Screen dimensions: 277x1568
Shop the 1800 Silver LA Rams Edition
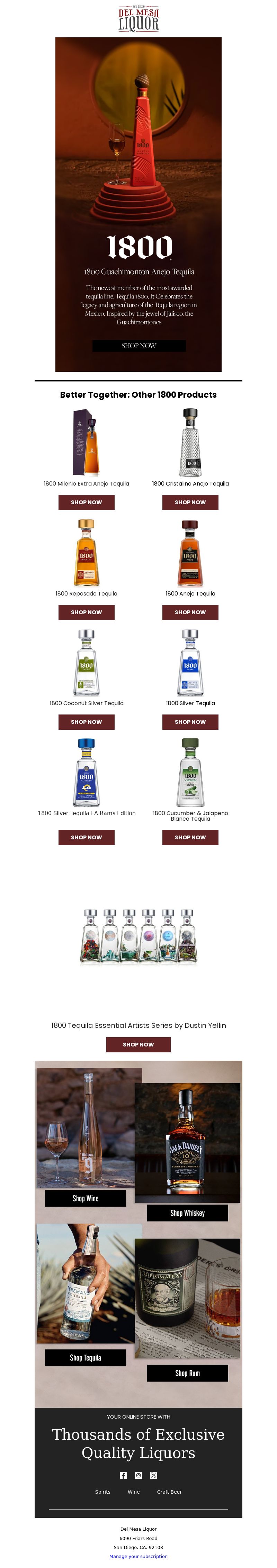[x=87, y=838]
